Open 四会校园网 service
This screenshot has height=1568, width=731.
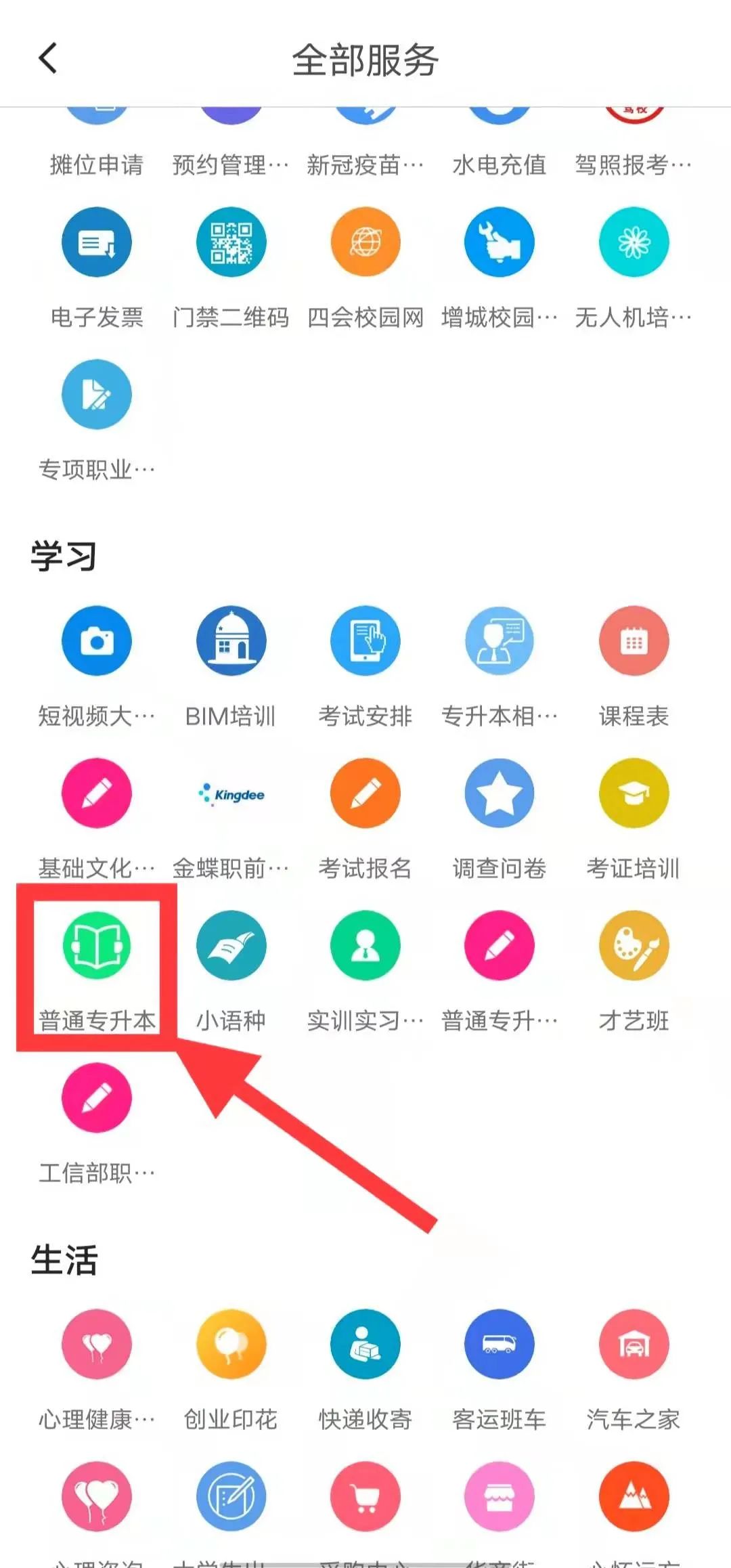tap(365, 242)
